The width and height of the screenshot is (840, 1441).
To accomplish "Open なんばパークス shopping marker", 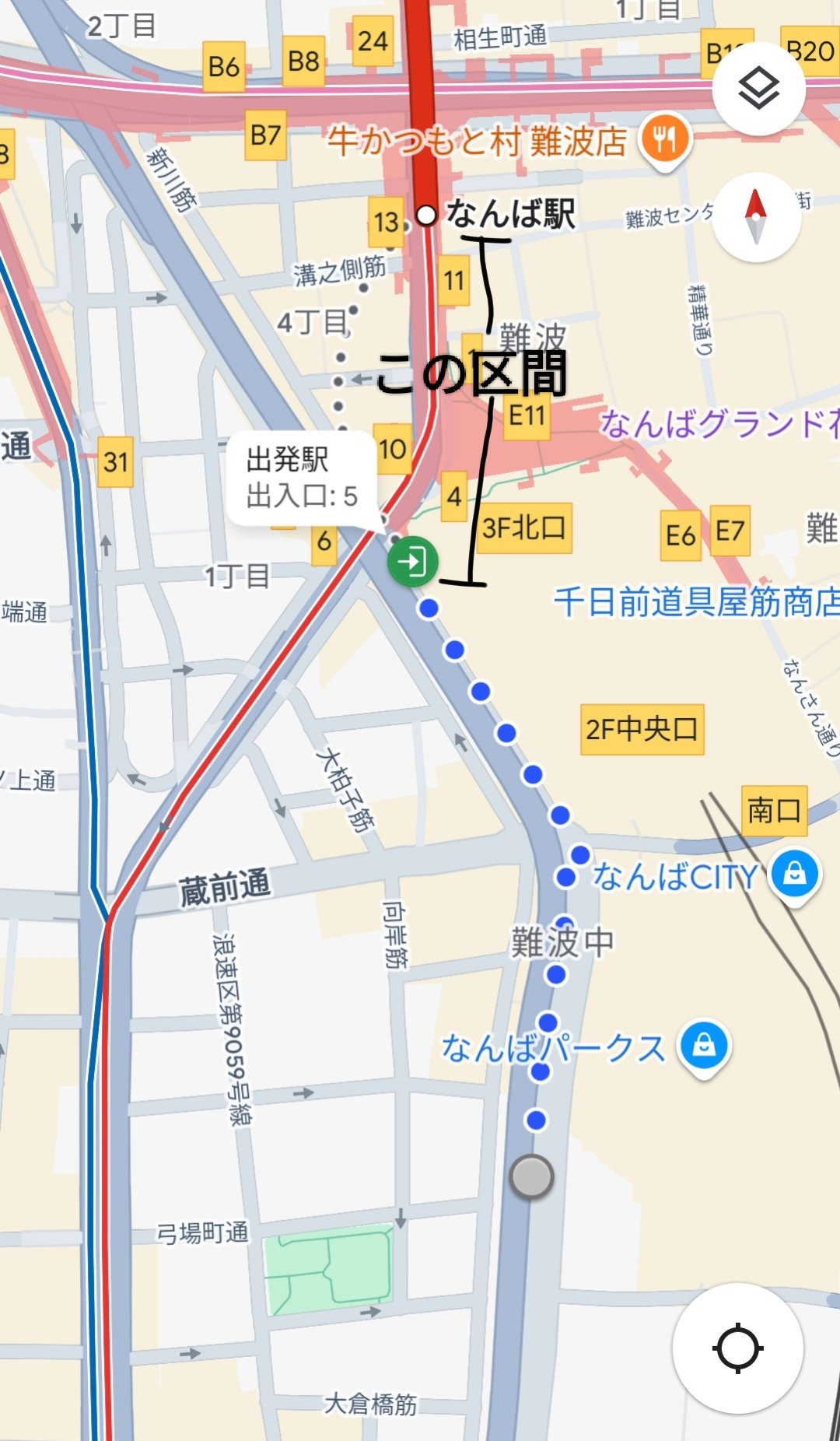I will click(x=704, y=1045).
